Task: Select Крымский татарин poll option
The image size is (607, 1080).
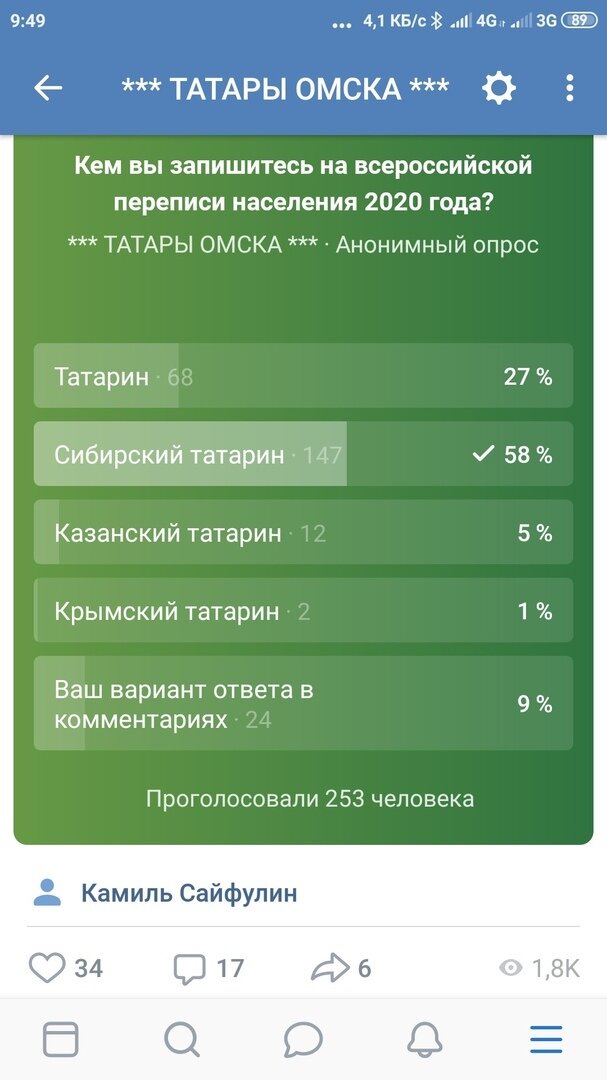Action: pyautogui.click(x=303, y=610)
